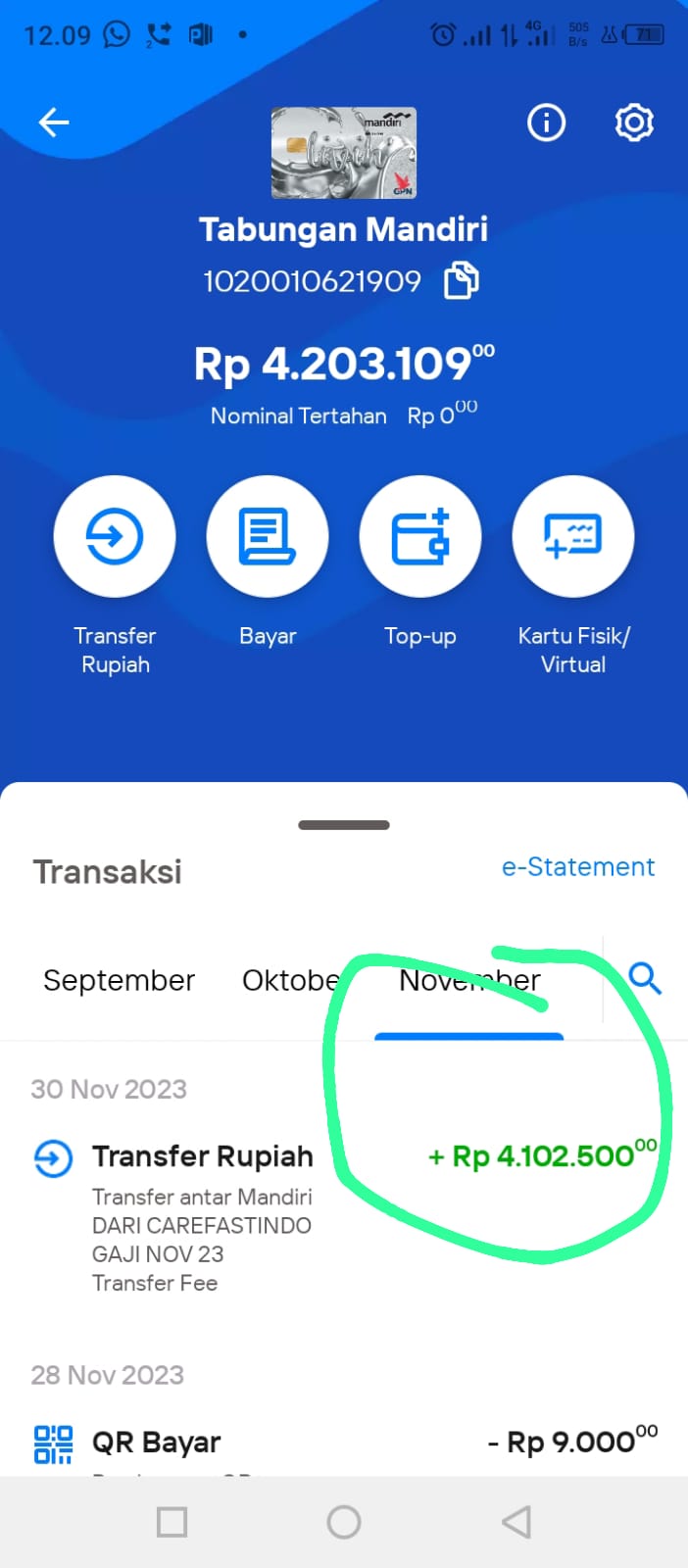Copy the account number 1020010621909
This screenshot has height=1568, width=688.
point(462,281)
